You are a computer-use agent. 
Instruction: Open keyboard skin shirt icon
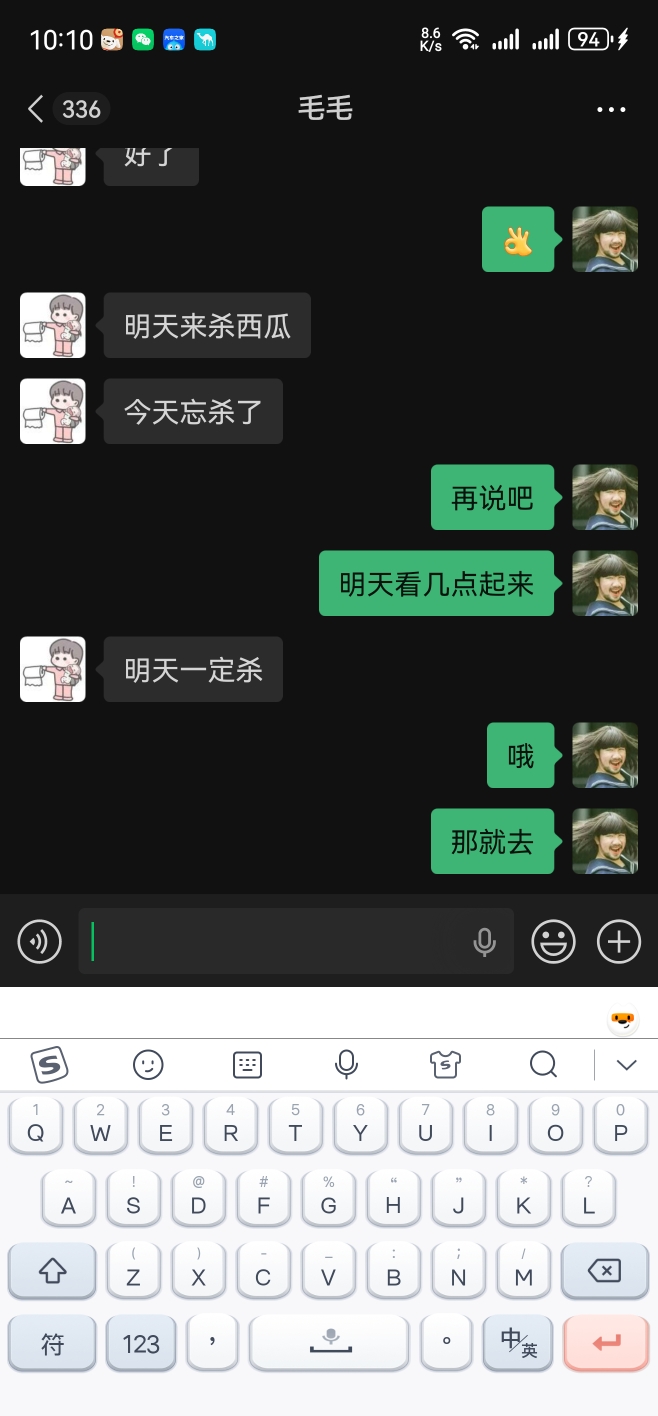pyautogui.click(x=445, y=1064)
